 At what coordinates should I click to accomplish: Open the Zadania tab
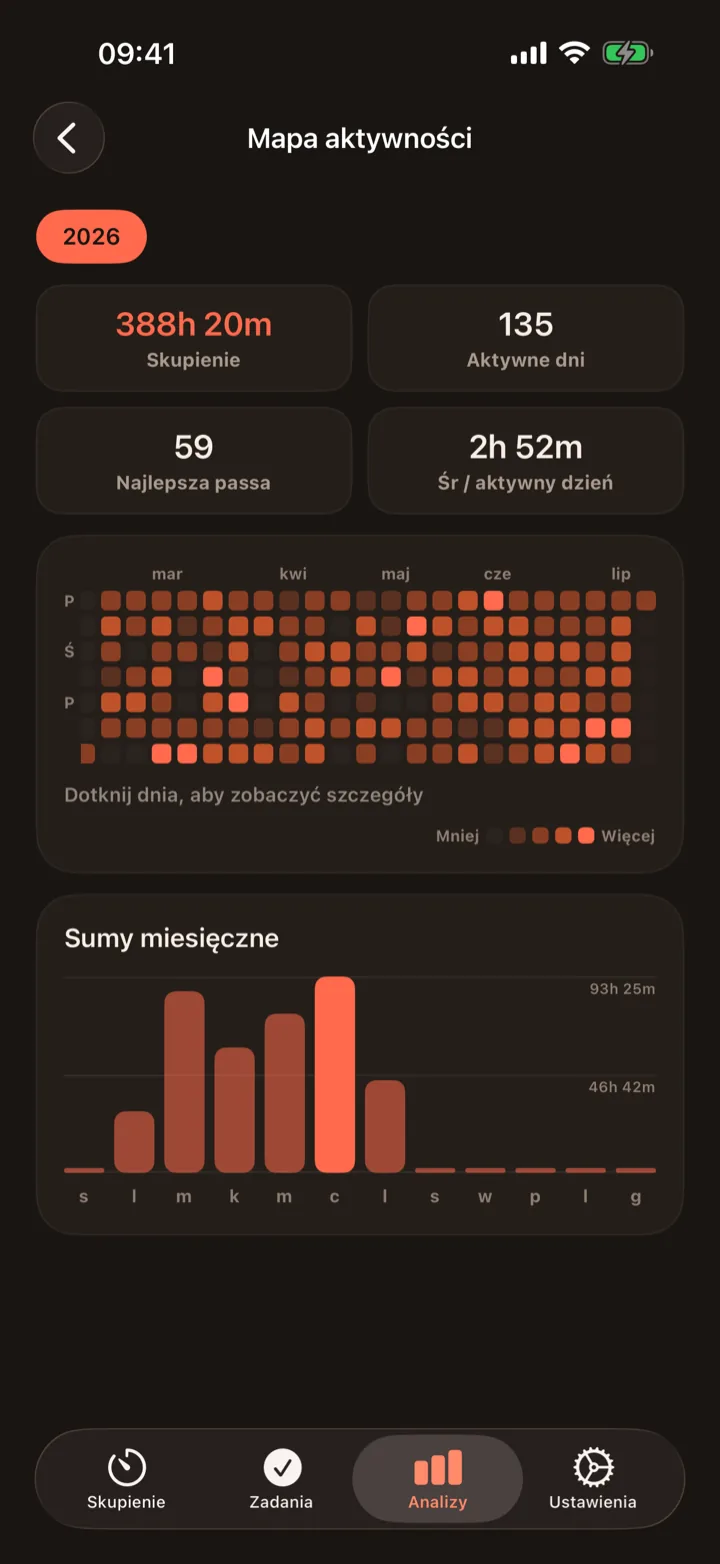(281, 1479)
